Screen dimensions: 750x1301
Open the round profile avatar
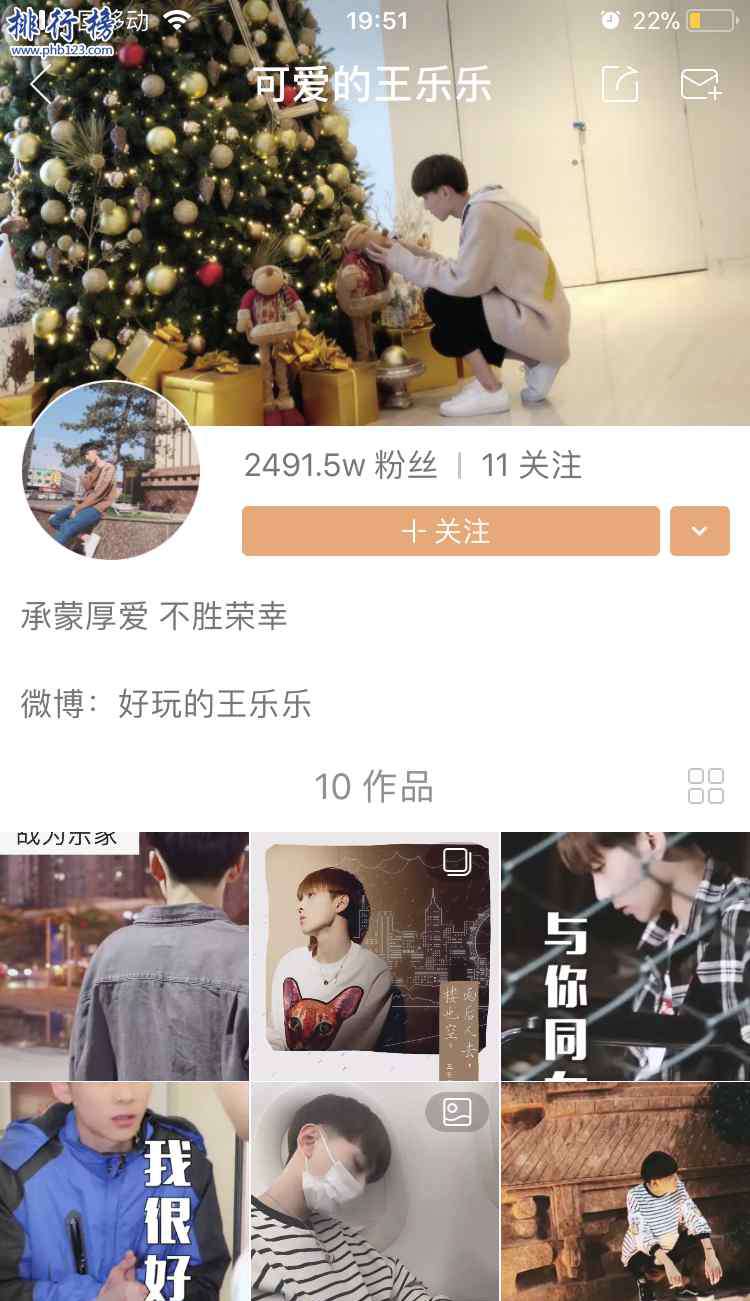(111, 470)
